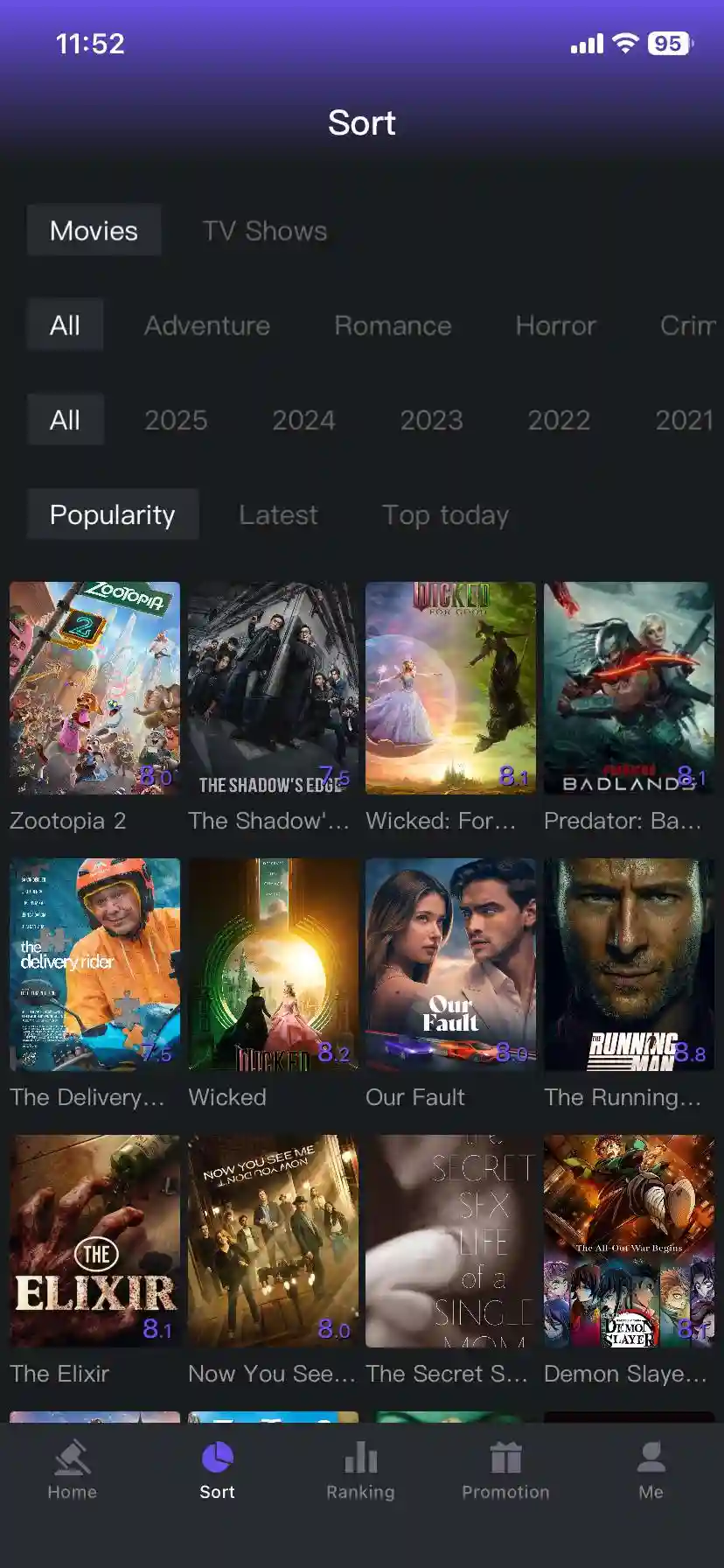Switch to the TV Shows category
This screenshot has height=1568, width=724.
[264, 231]
